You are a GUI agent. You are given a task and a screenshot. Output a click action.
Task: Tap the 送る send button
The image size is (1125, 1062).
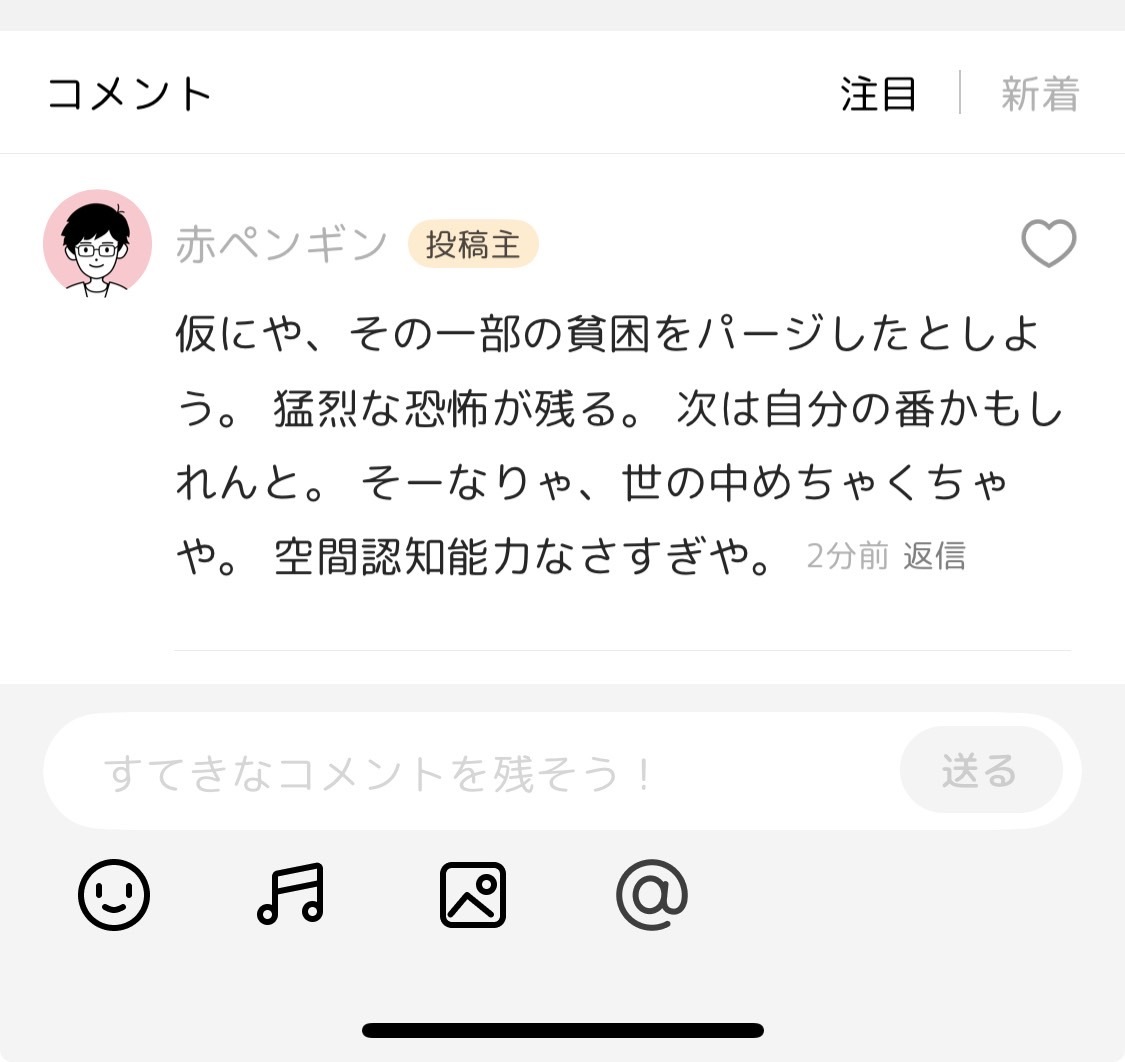980,771
